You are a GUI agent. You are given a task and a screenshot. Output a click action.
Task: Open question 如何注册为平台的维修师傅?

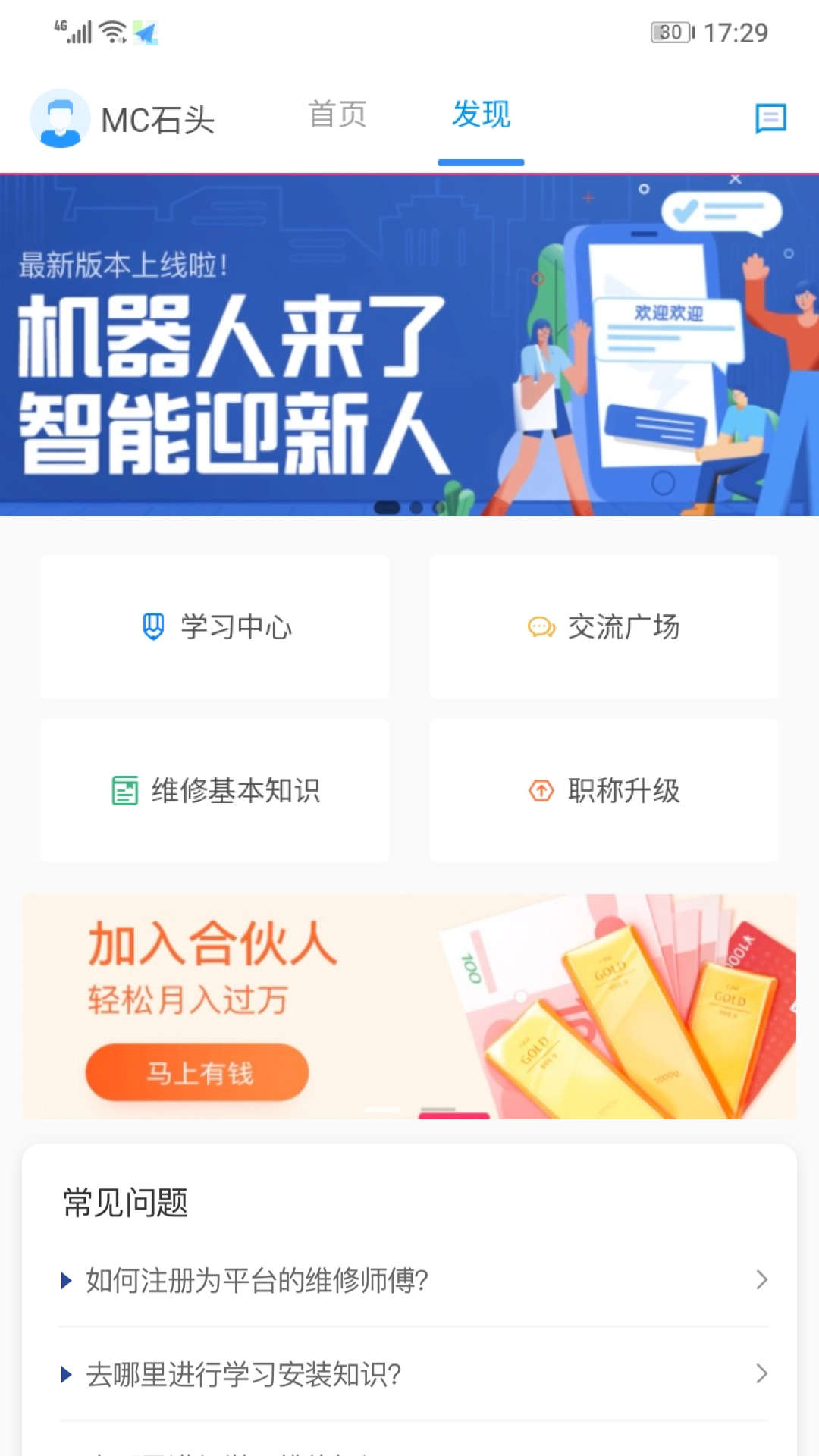pos(414,1280)
